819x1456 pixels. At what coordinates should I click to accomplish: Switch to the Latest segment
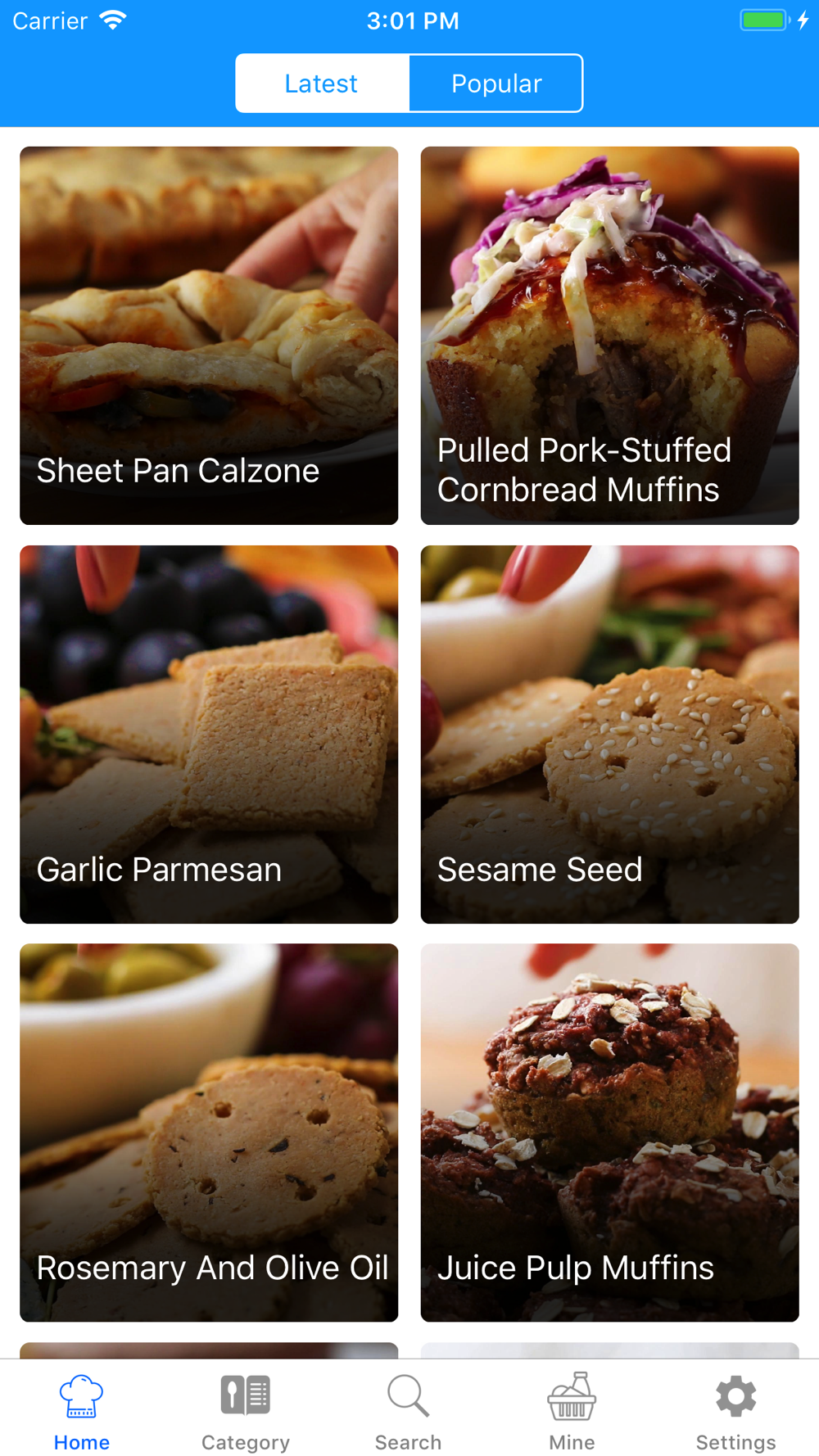(322, 84)
